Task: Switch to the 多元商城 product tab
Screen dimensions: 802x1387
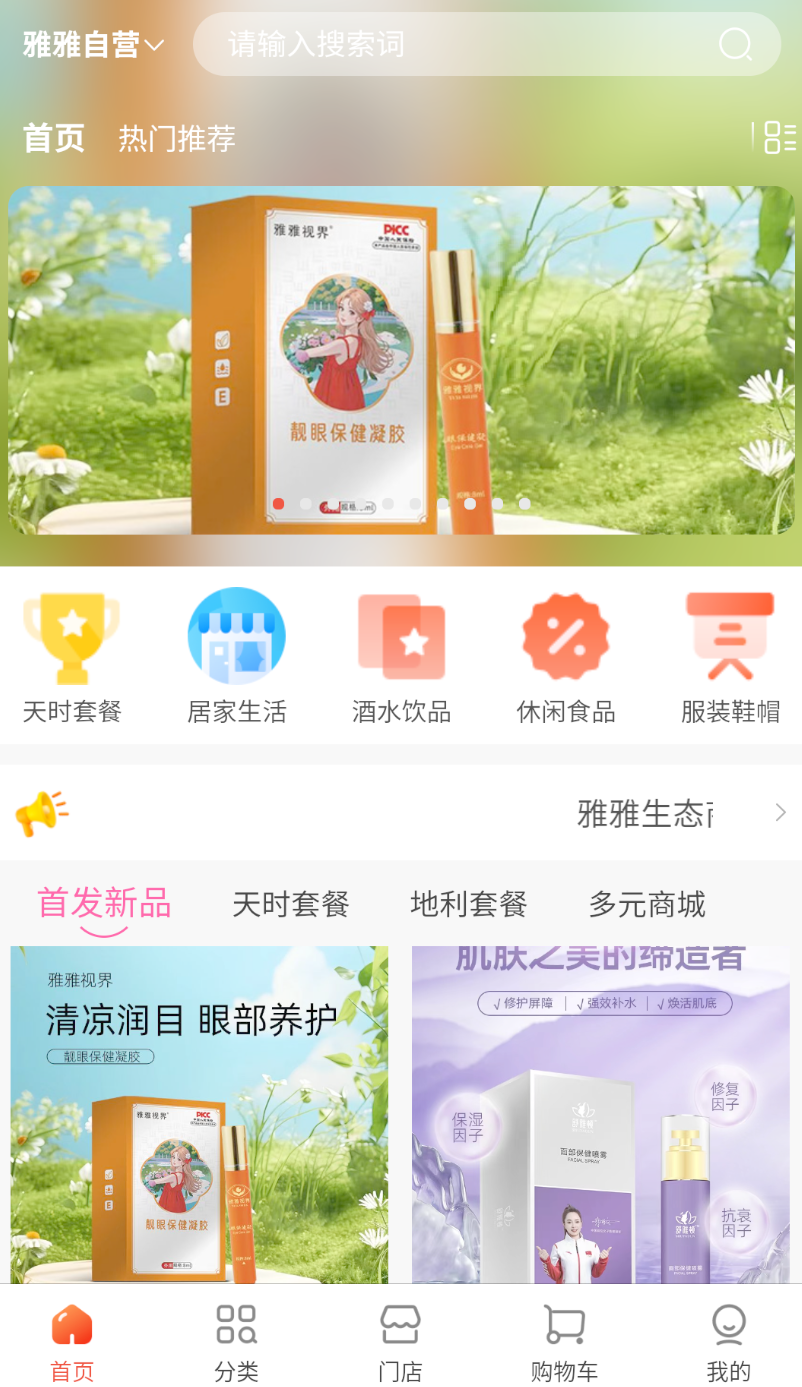Action: pos(647,905)
